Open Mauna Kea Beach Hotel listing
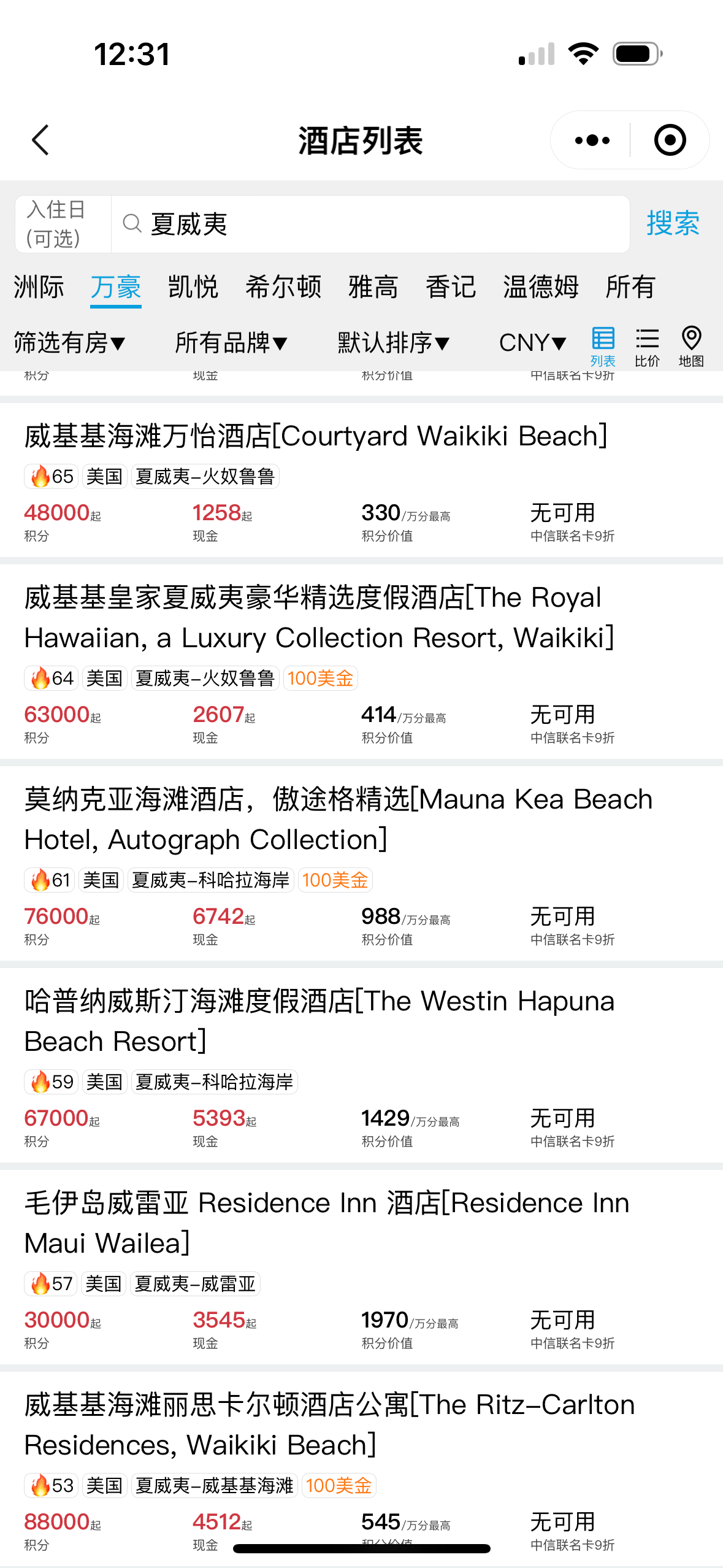Screen dimensions: 723x1568 pyautogui.click(x=337, y=819)
